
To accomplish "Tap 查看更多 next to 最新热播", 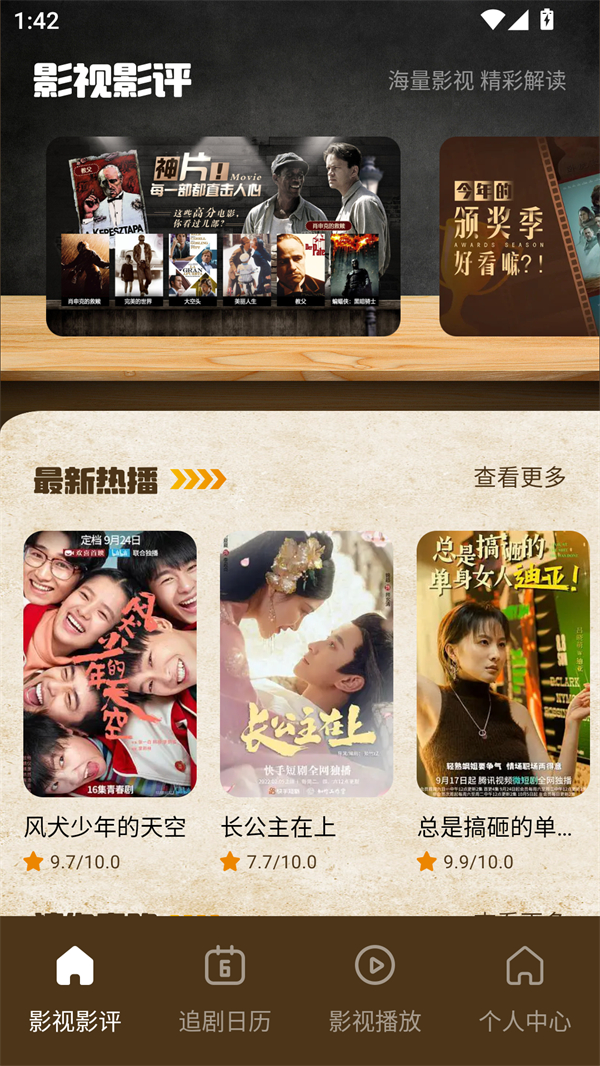I will pyautogui.click(x=519, y=478).
